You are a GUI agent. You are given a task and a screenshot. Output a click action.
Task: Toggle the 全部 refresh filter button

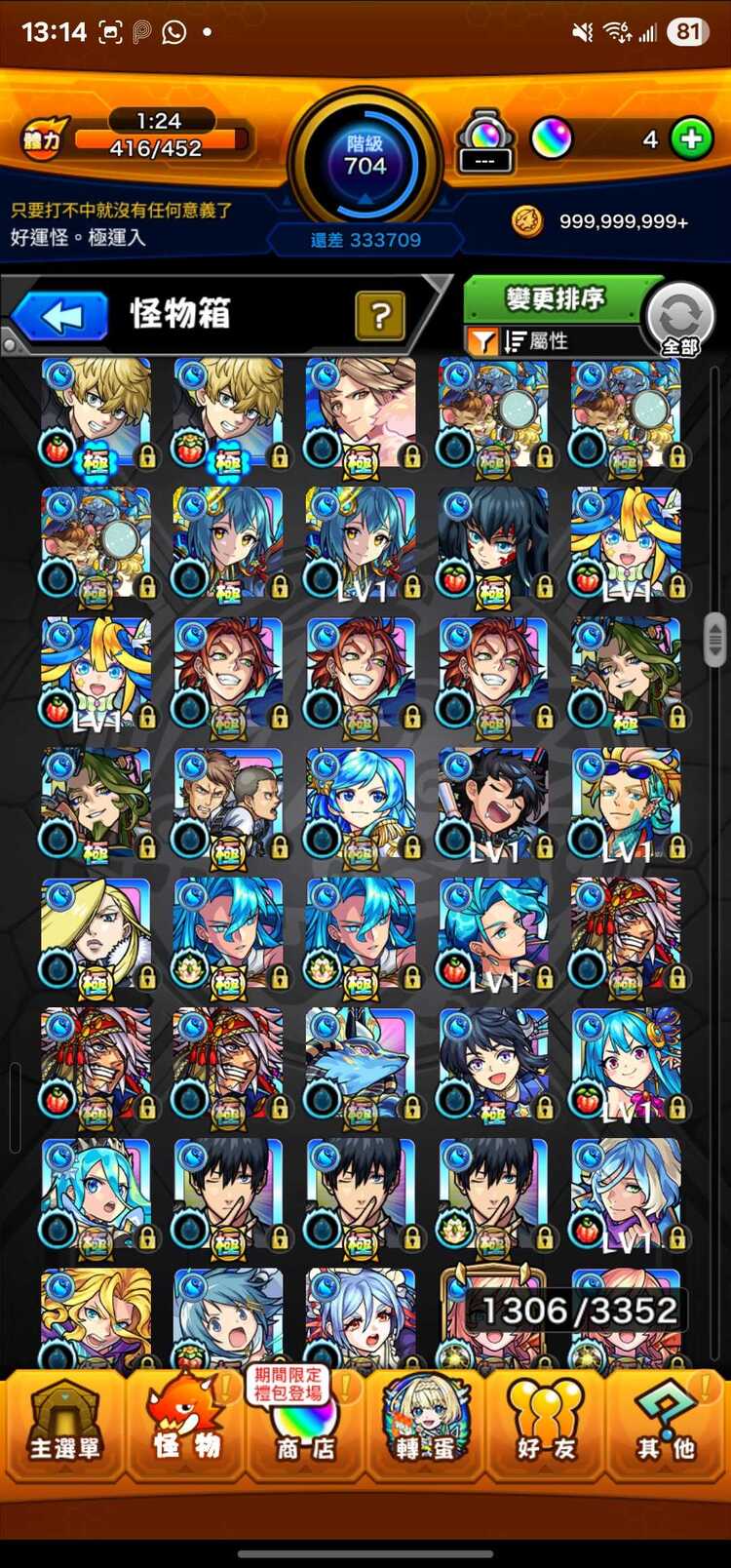coord(679,321)
